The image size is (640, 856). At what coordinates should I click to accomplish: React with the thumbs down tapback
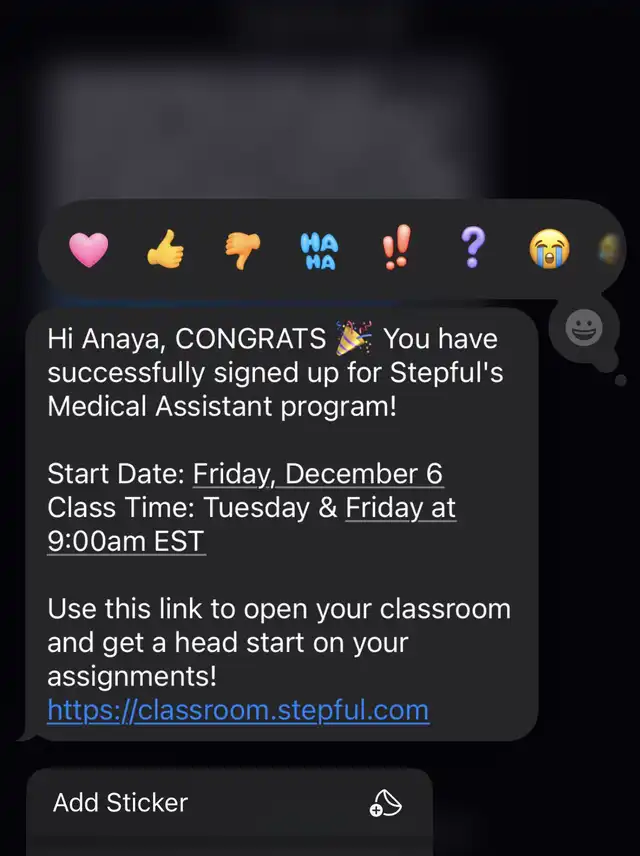pyautogui.click(x=242, y=247)
